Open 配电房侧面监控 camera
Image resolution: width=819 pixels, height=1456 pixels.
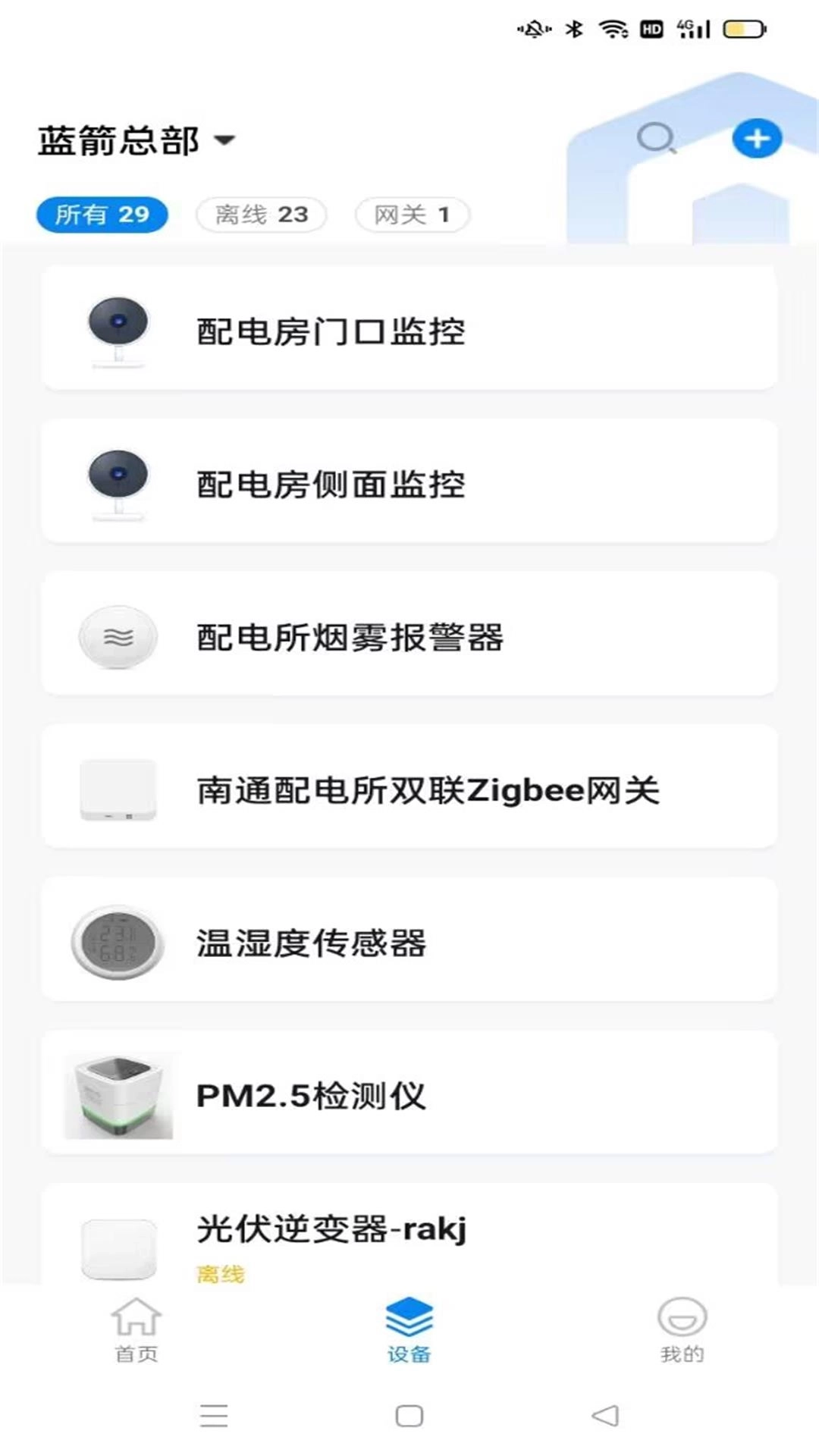(409, 483)
